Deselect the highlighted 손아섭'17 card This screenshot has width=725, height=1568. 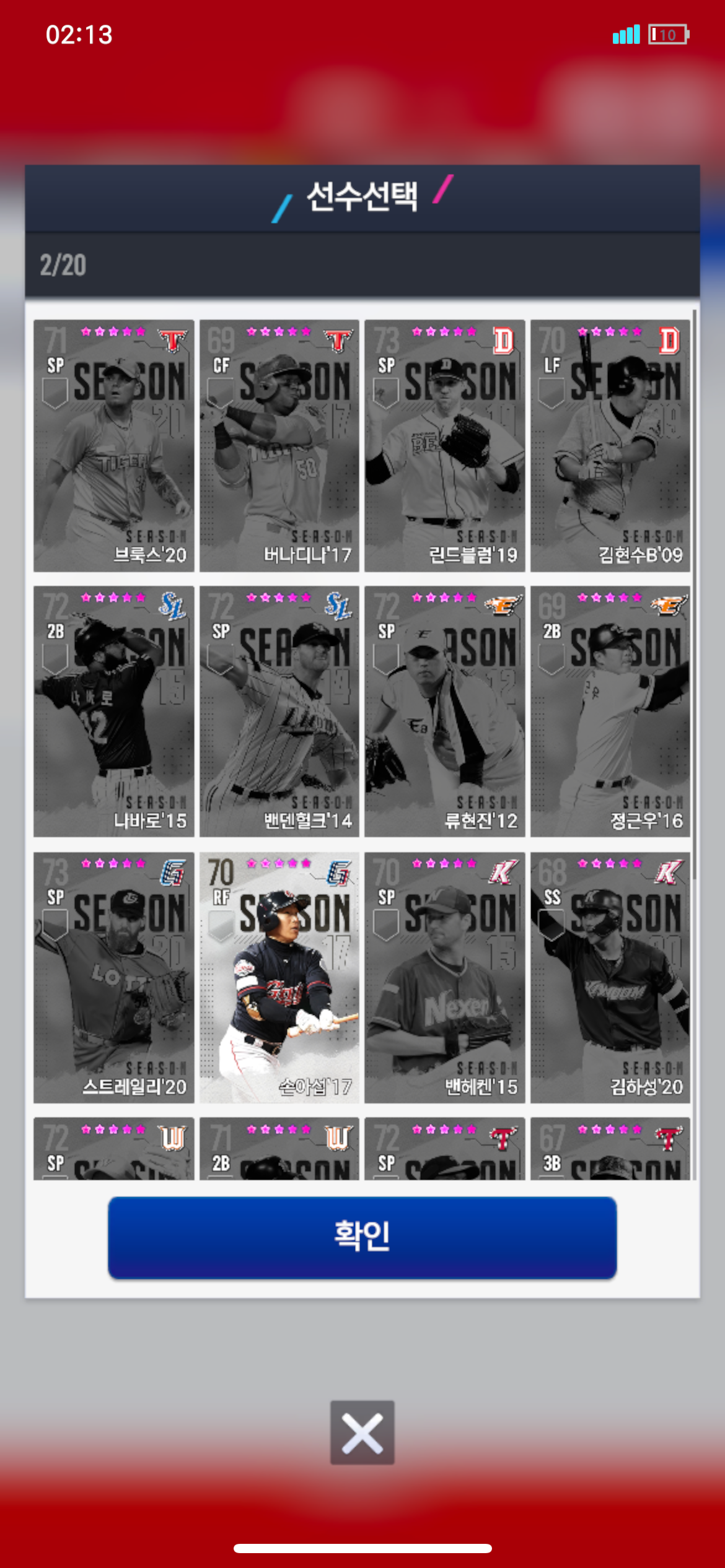279,977
